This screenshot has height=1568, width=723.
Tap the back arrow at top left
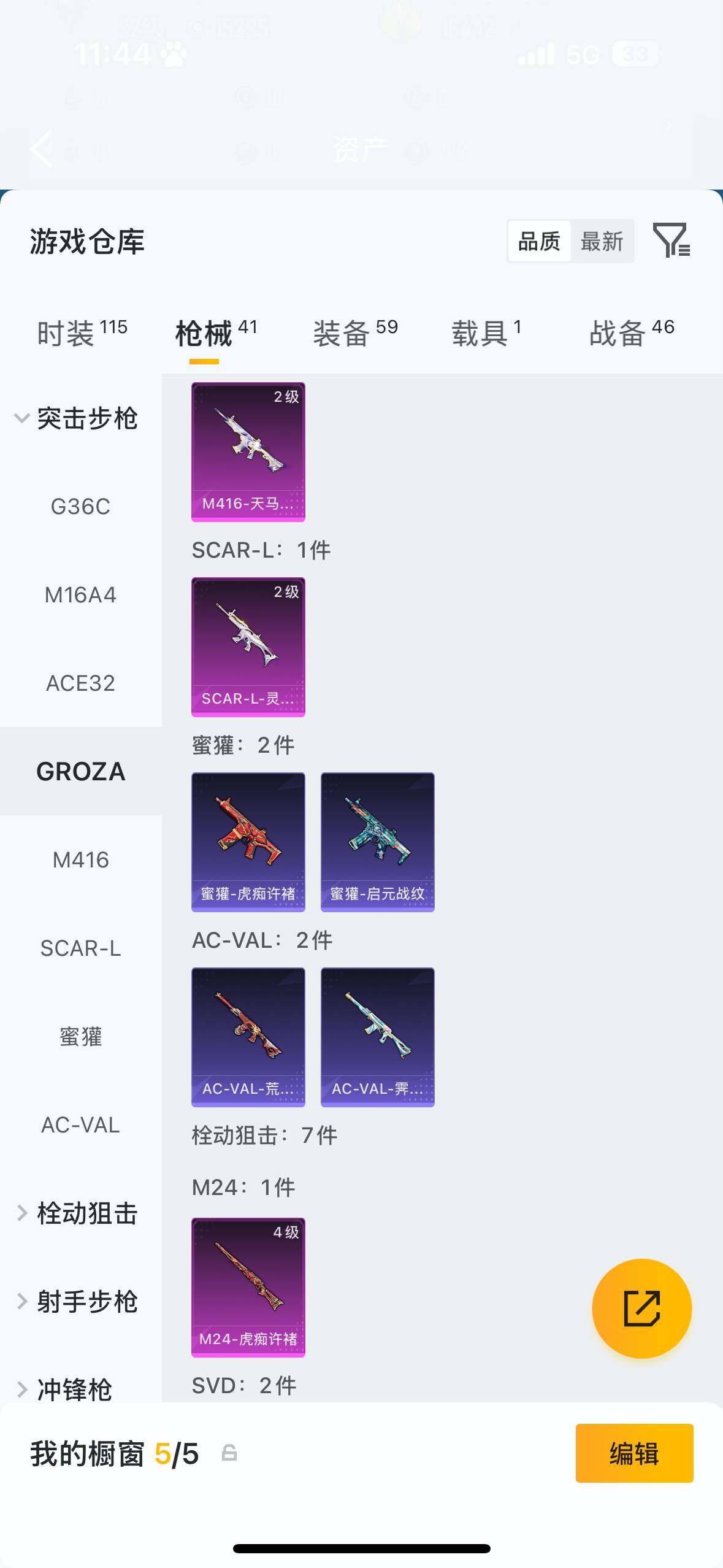click(40, 149)
